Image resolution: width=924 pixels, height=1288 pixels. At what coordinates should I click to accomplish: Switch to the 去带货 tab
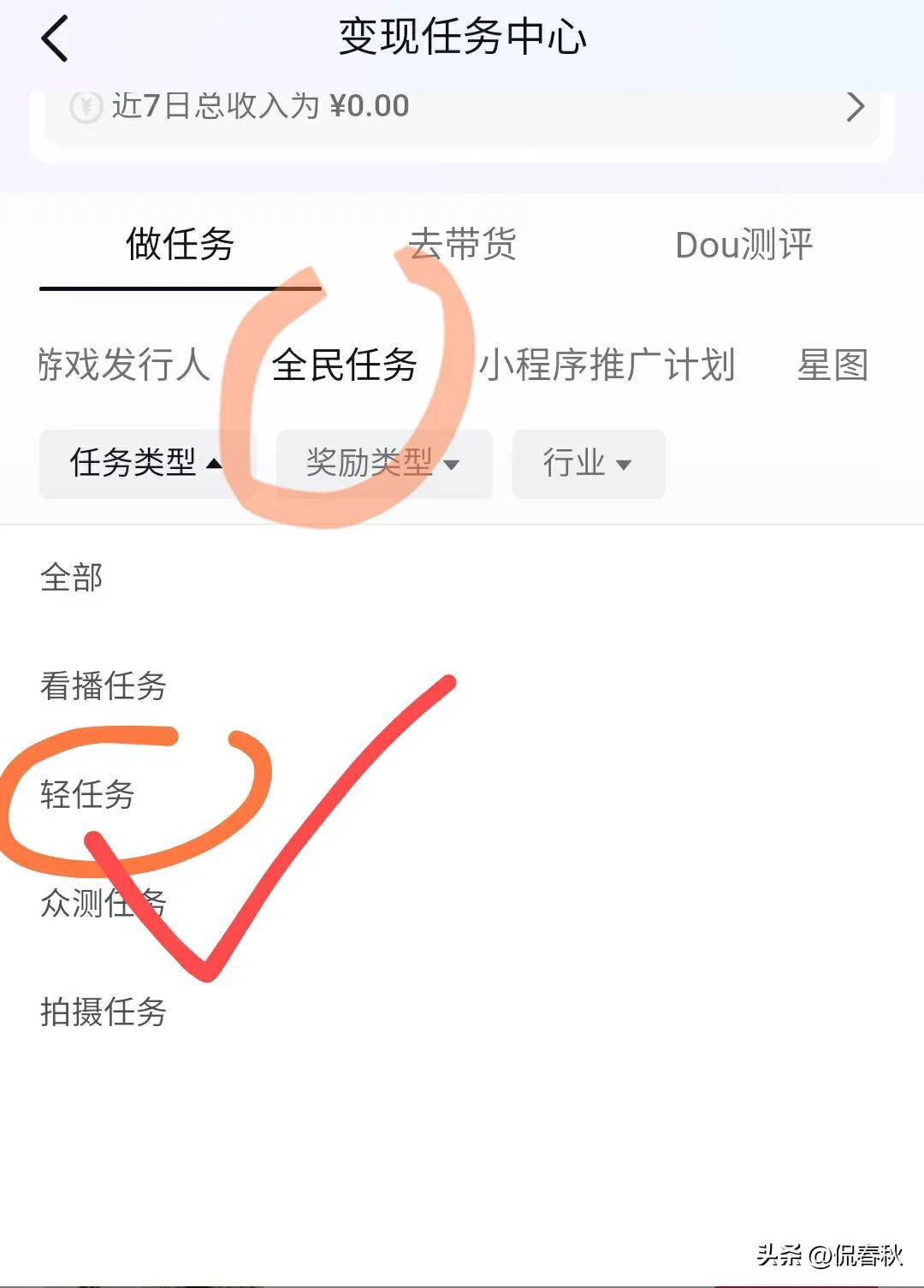[465, 246]
